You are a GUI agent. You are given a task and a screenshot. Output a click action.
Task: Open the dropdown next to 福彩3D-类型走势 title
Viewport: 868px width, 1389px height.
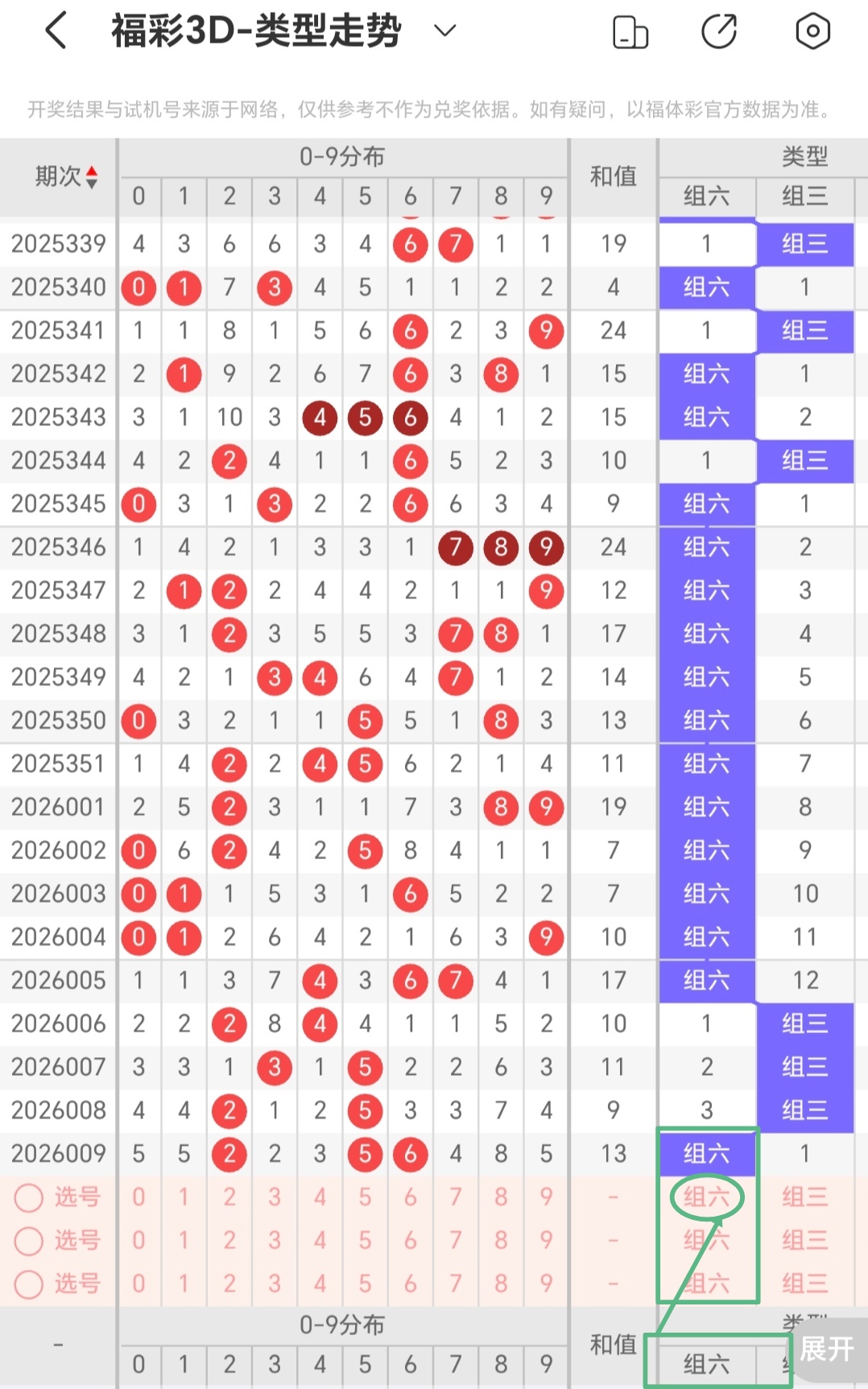click(x=444, y=31)
